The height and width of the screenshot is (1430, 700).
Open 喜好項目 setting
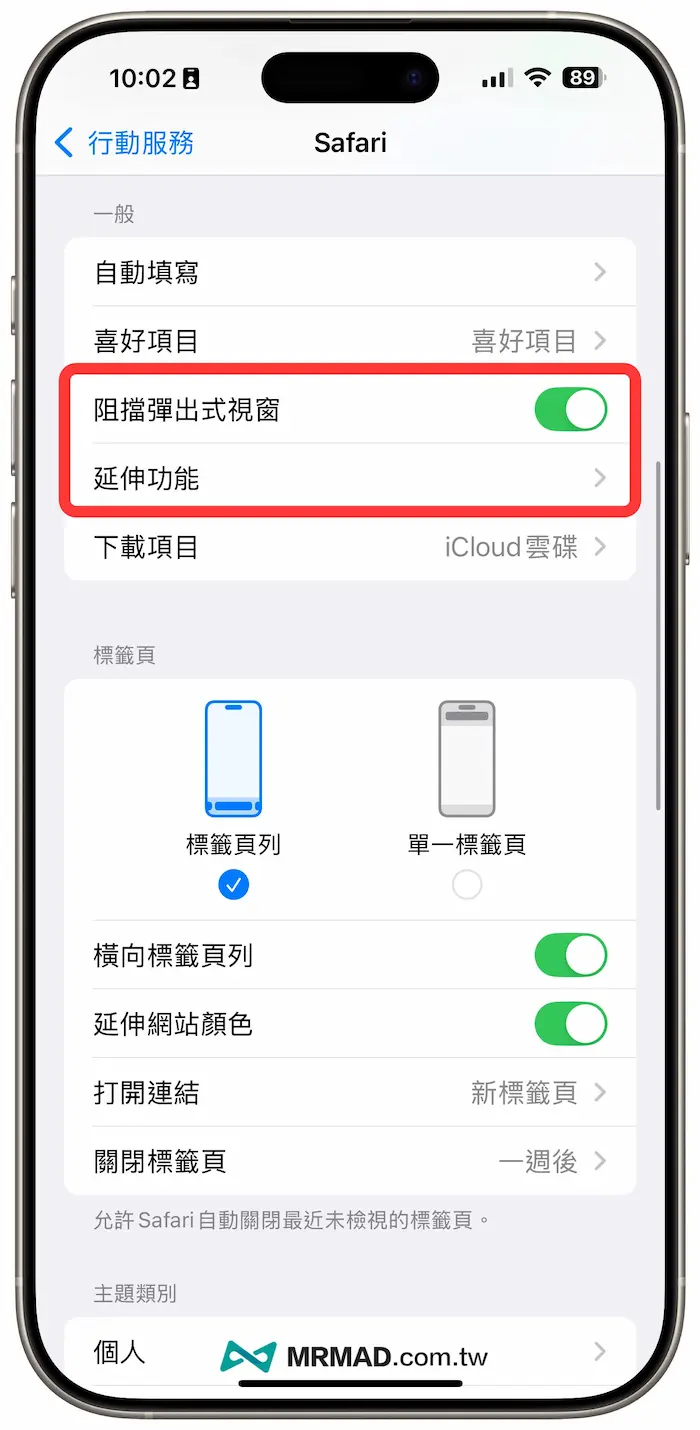coord(350,341)
